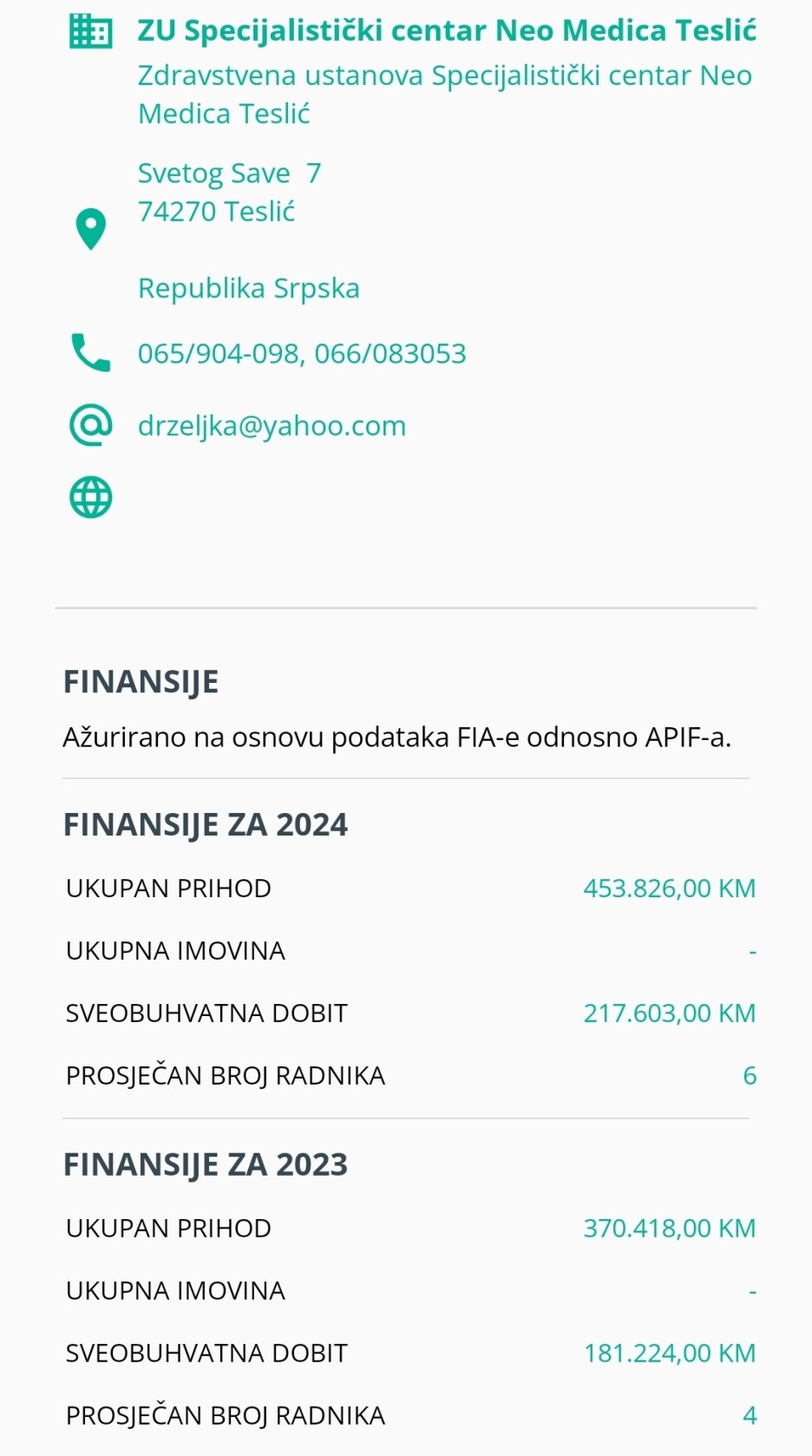This screenshot has height=1456, width=812.
Task: Call the phone number 065/904-098
Action: click(x=219, y=354)
